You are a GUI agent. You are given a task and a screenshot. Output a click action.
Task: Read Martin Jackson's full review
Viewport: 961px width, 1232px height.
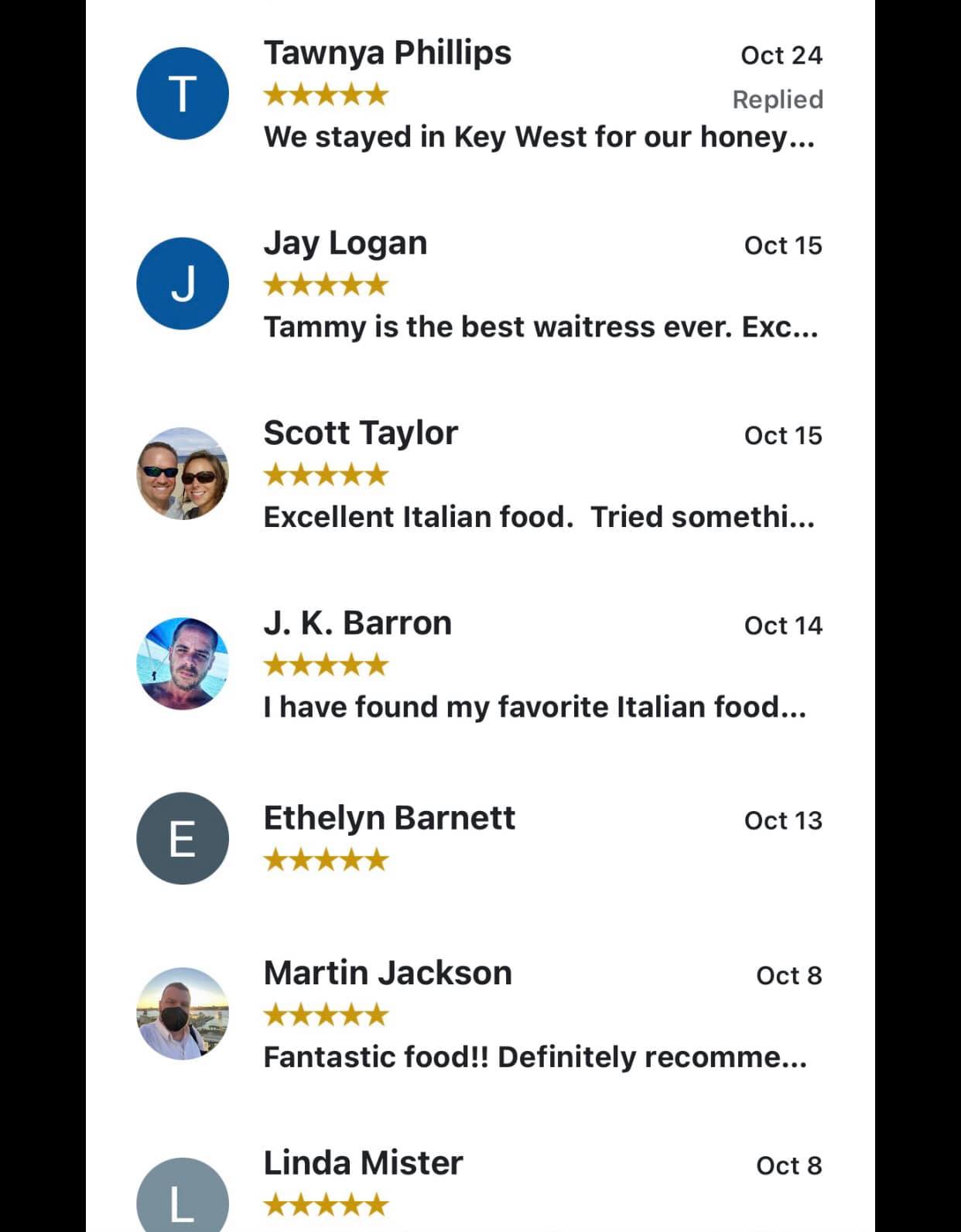point(534,1056)
